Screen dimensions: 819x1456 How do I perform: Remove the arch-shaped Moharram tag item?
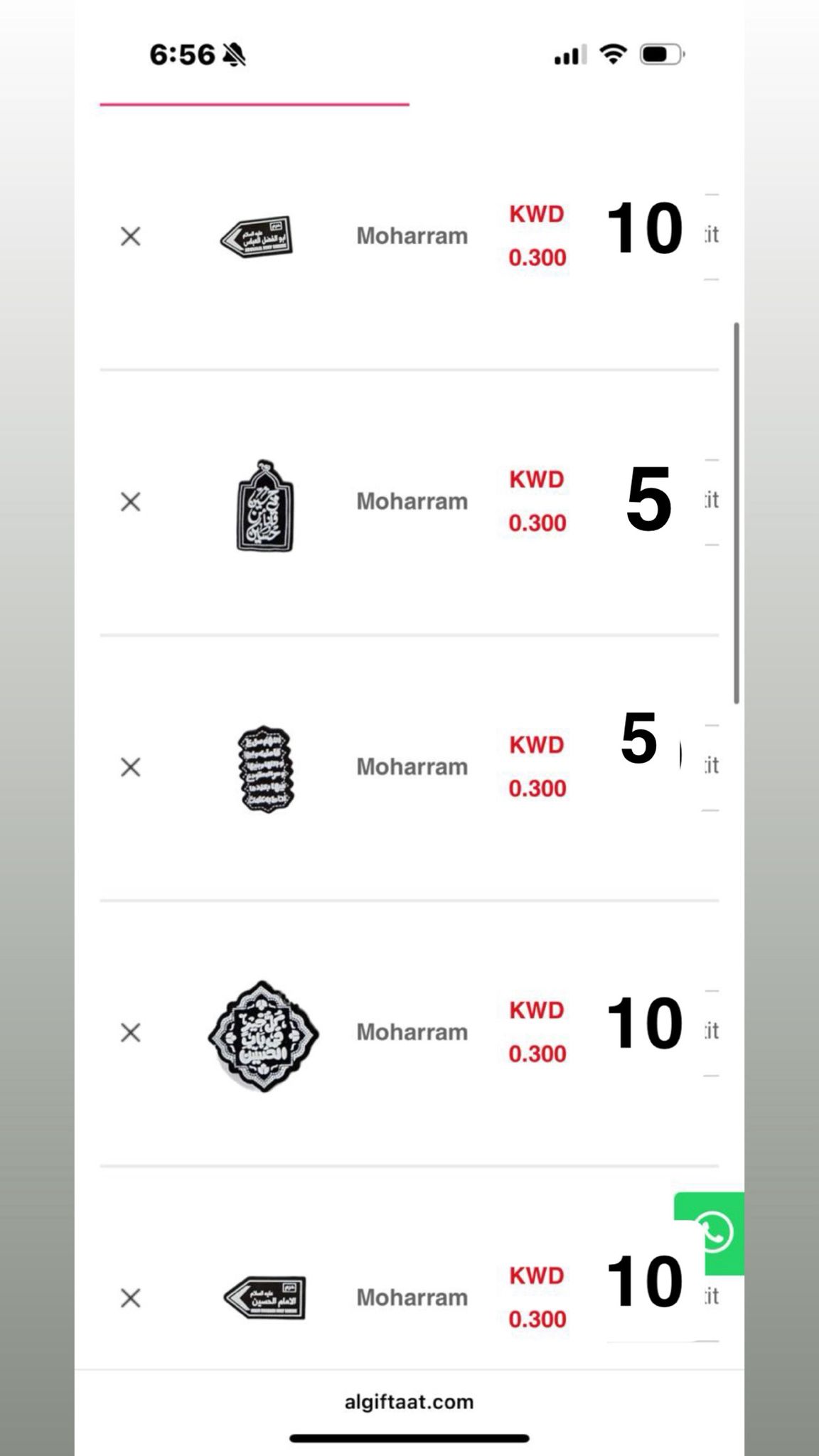point(131,502)
